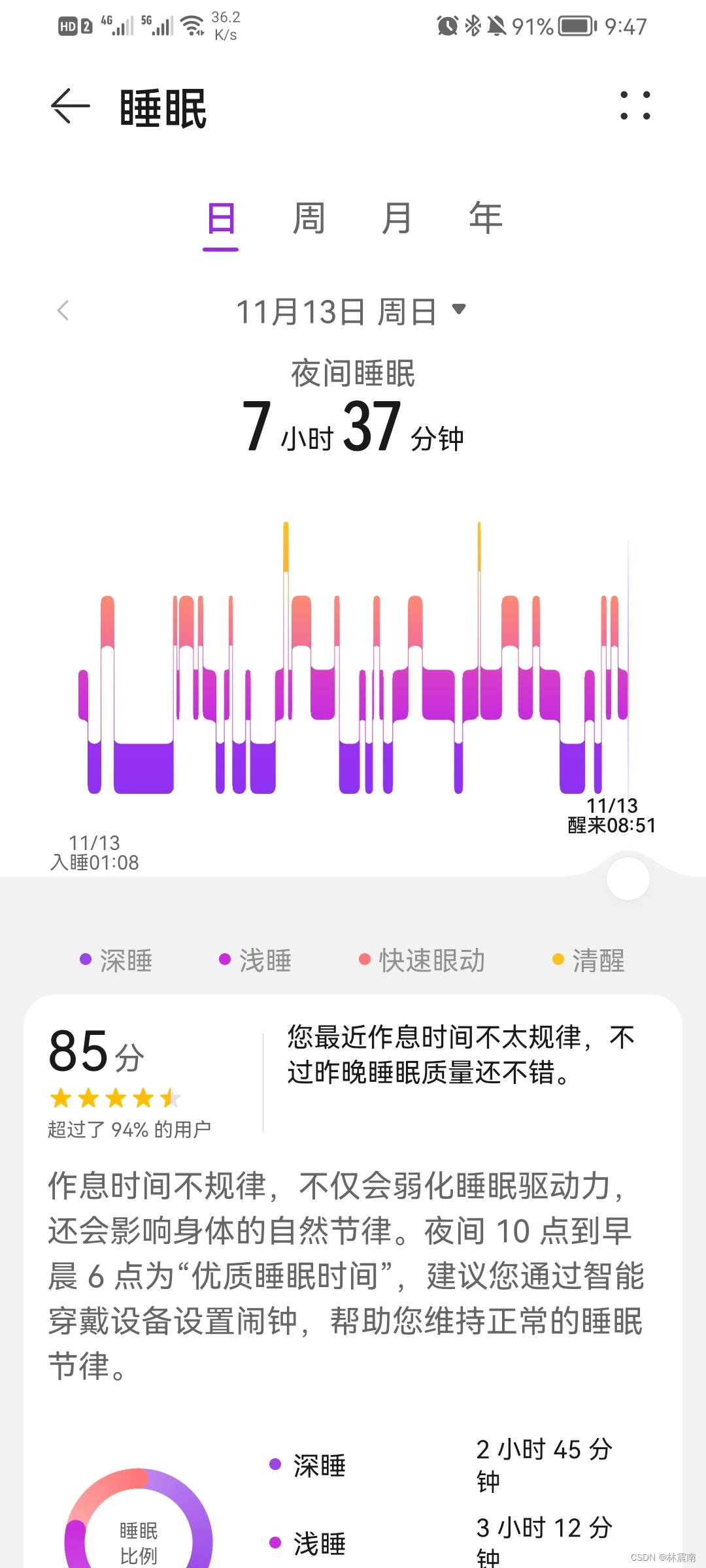
Task: Tap the 浅睡 legend dot
Action: pyautogui.click(x=226, y=960)
